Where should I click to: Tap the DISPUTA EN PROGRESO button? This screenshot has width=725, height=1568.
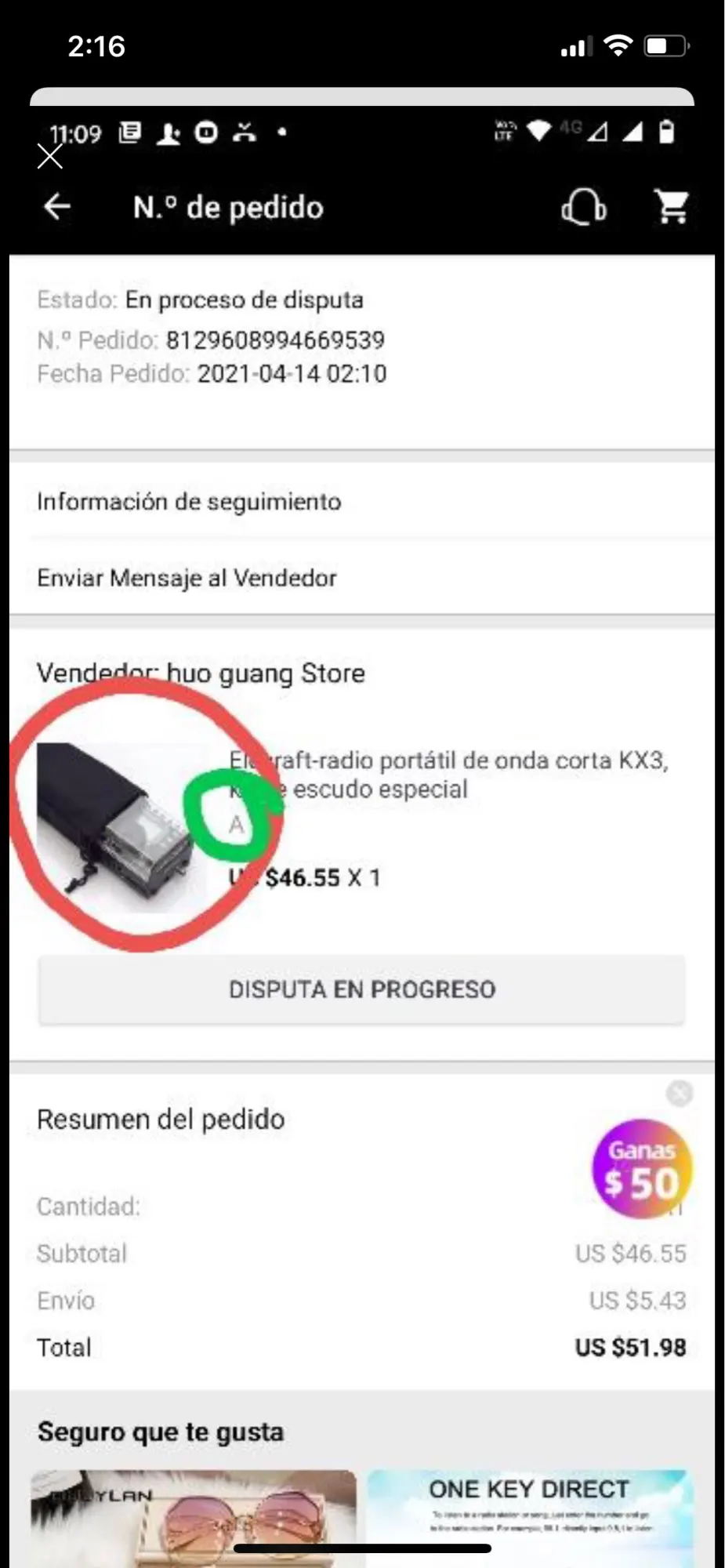point(362,989)
